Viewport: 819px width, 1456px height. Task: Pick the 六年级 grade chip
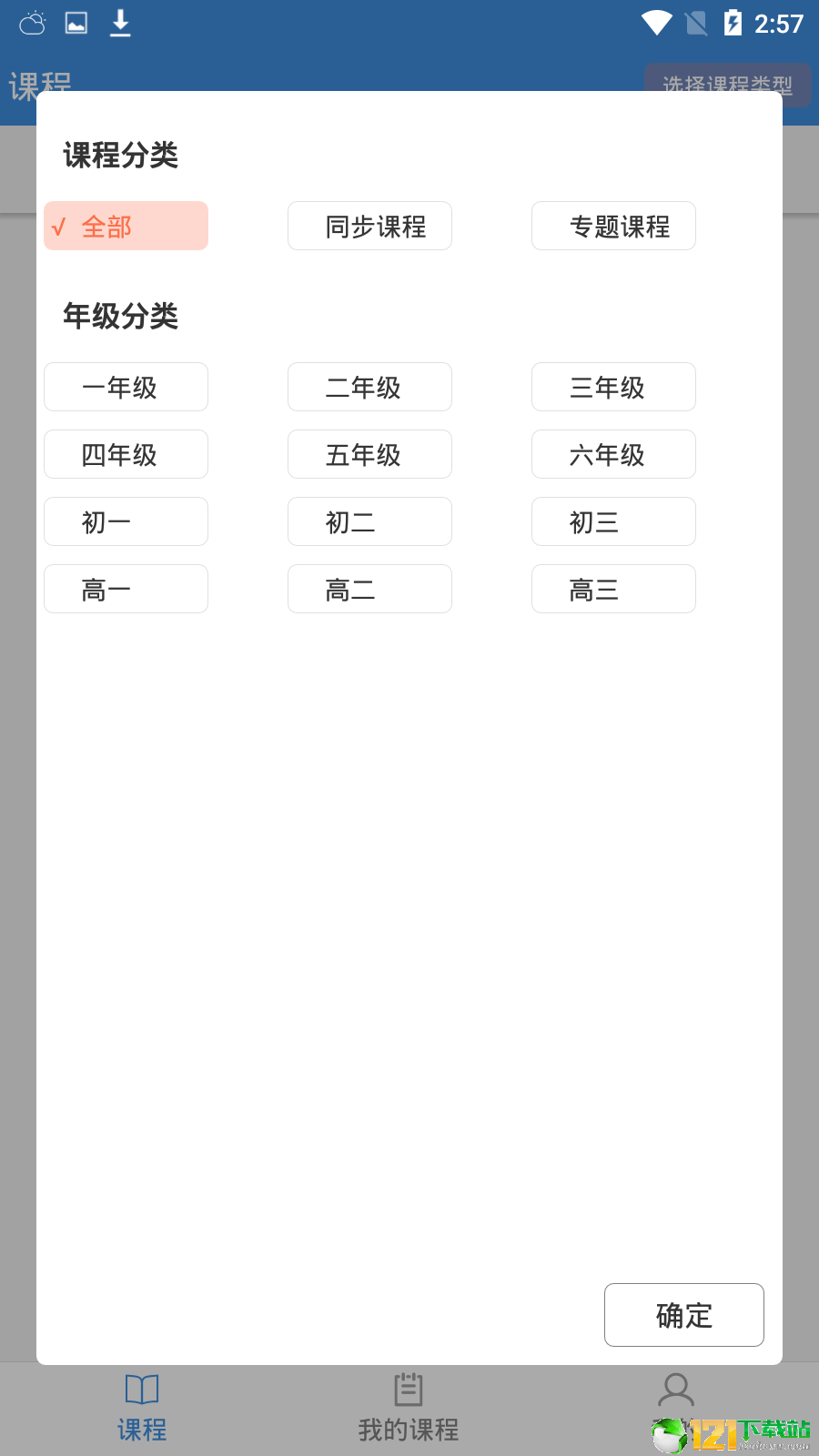click(613, 454)
